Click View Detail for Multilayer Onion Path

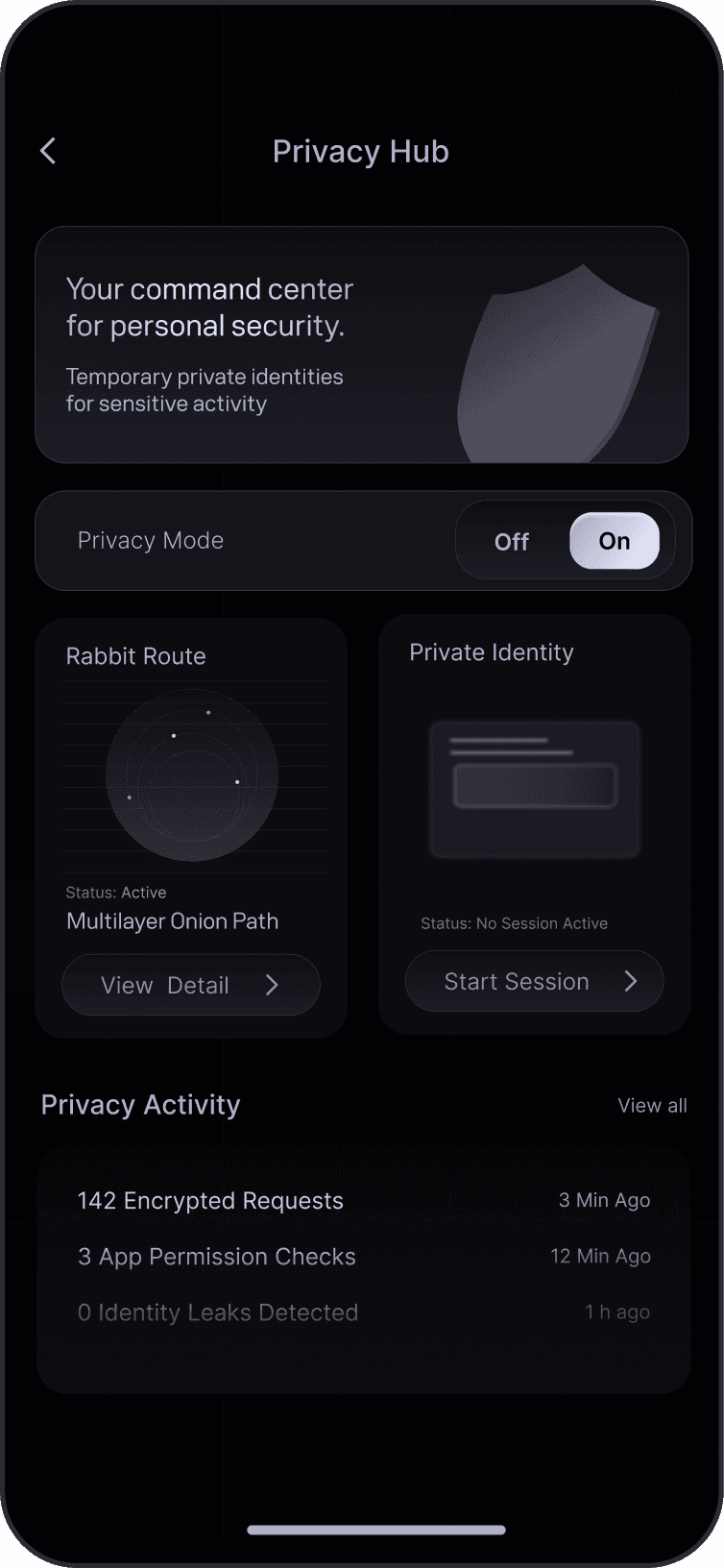tap(190, 985)
